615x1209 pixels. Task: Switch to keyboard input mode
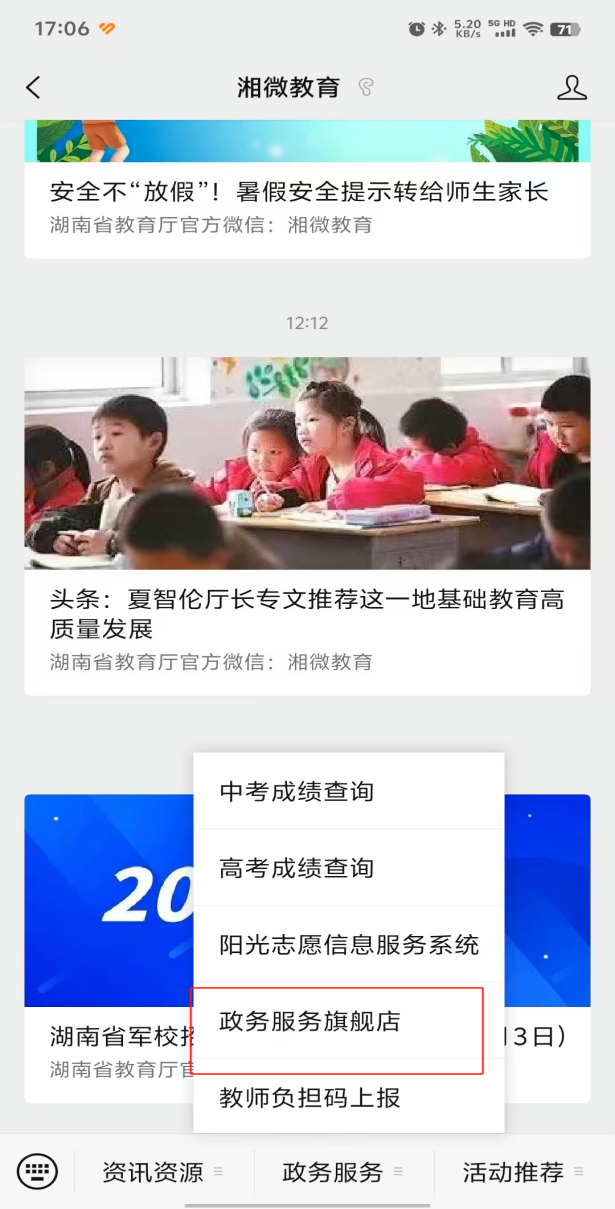[38, 1171]
